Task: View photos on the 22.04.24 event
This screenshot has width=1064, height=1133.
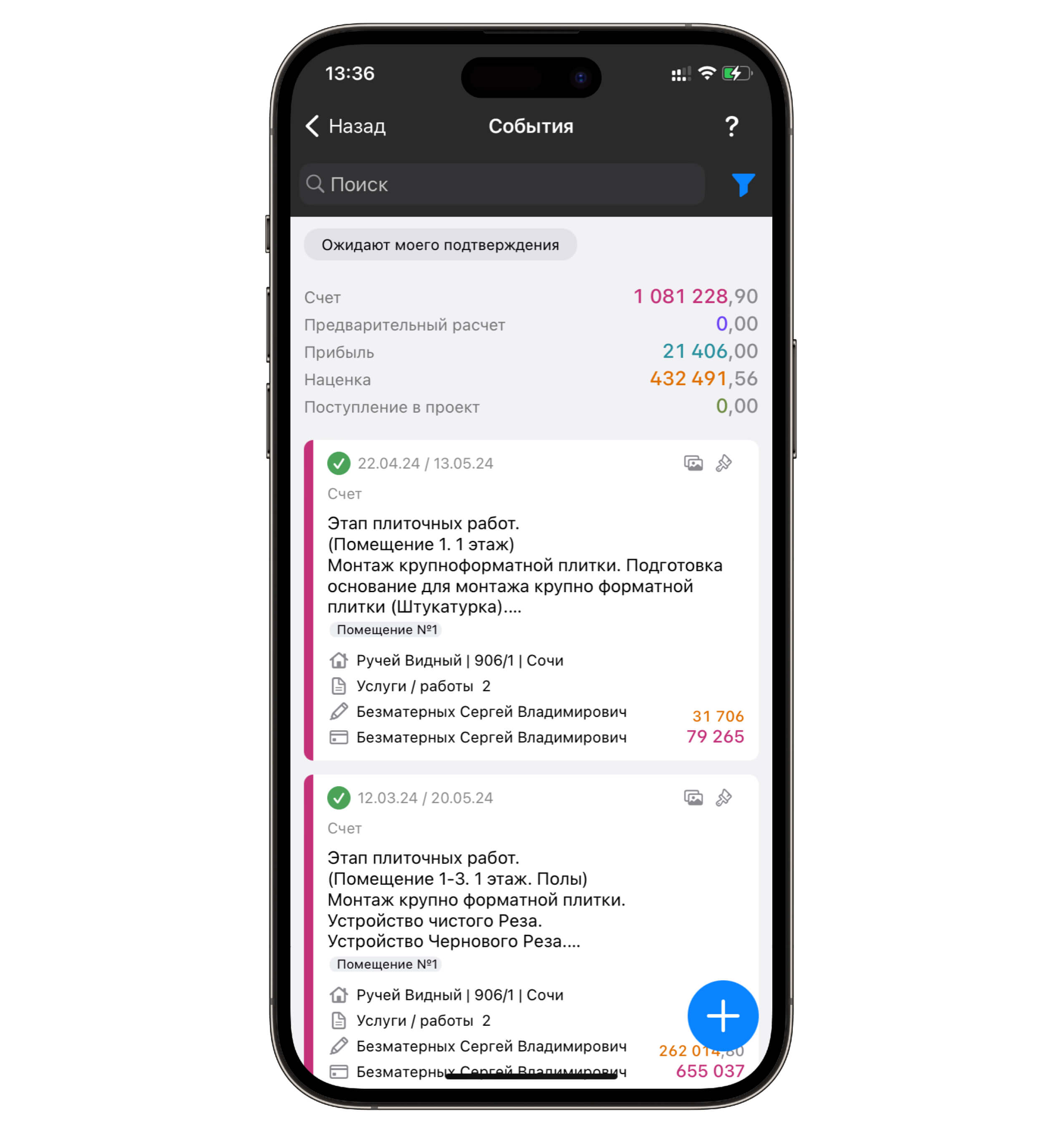Action: coord(693,463)
